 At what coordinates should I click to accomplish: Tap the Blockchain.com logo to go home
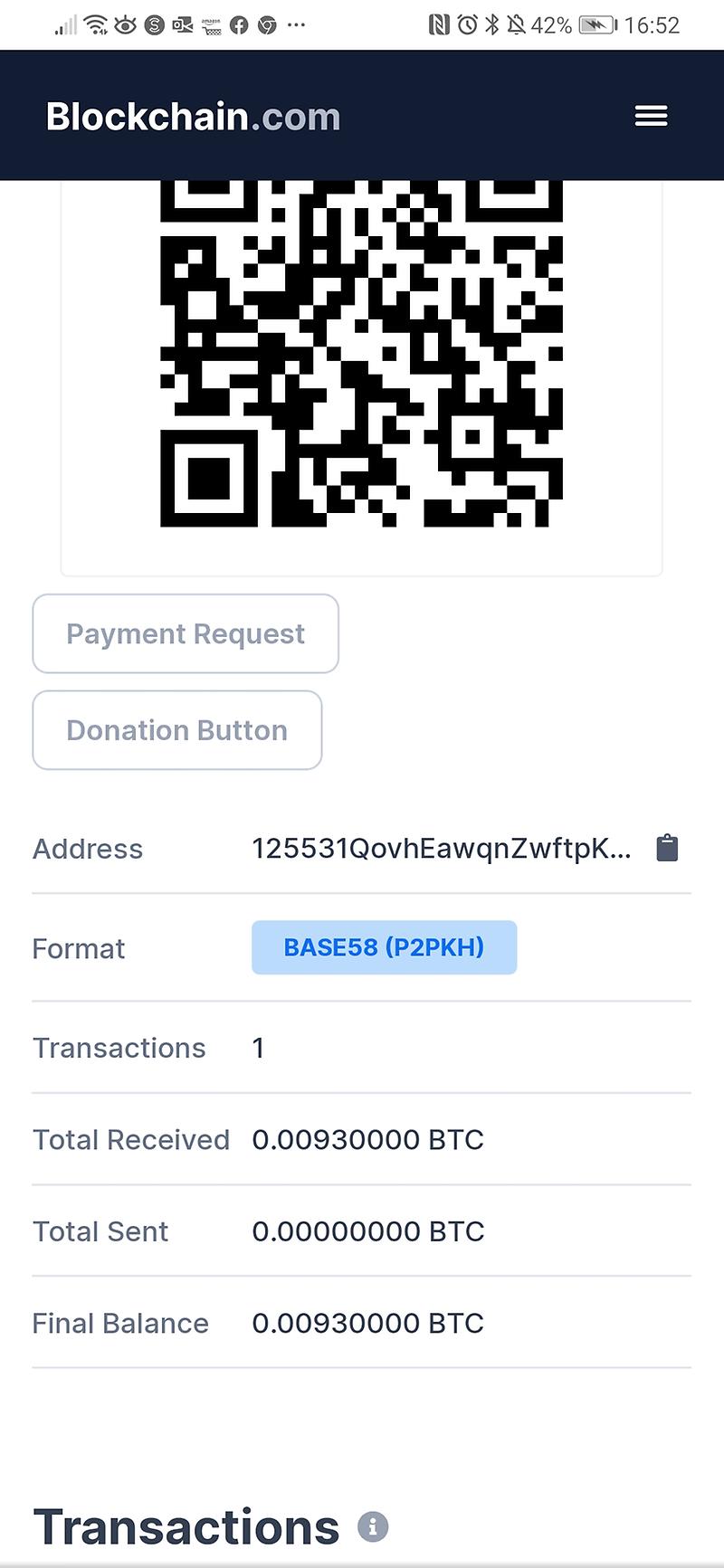pos(193,117)
